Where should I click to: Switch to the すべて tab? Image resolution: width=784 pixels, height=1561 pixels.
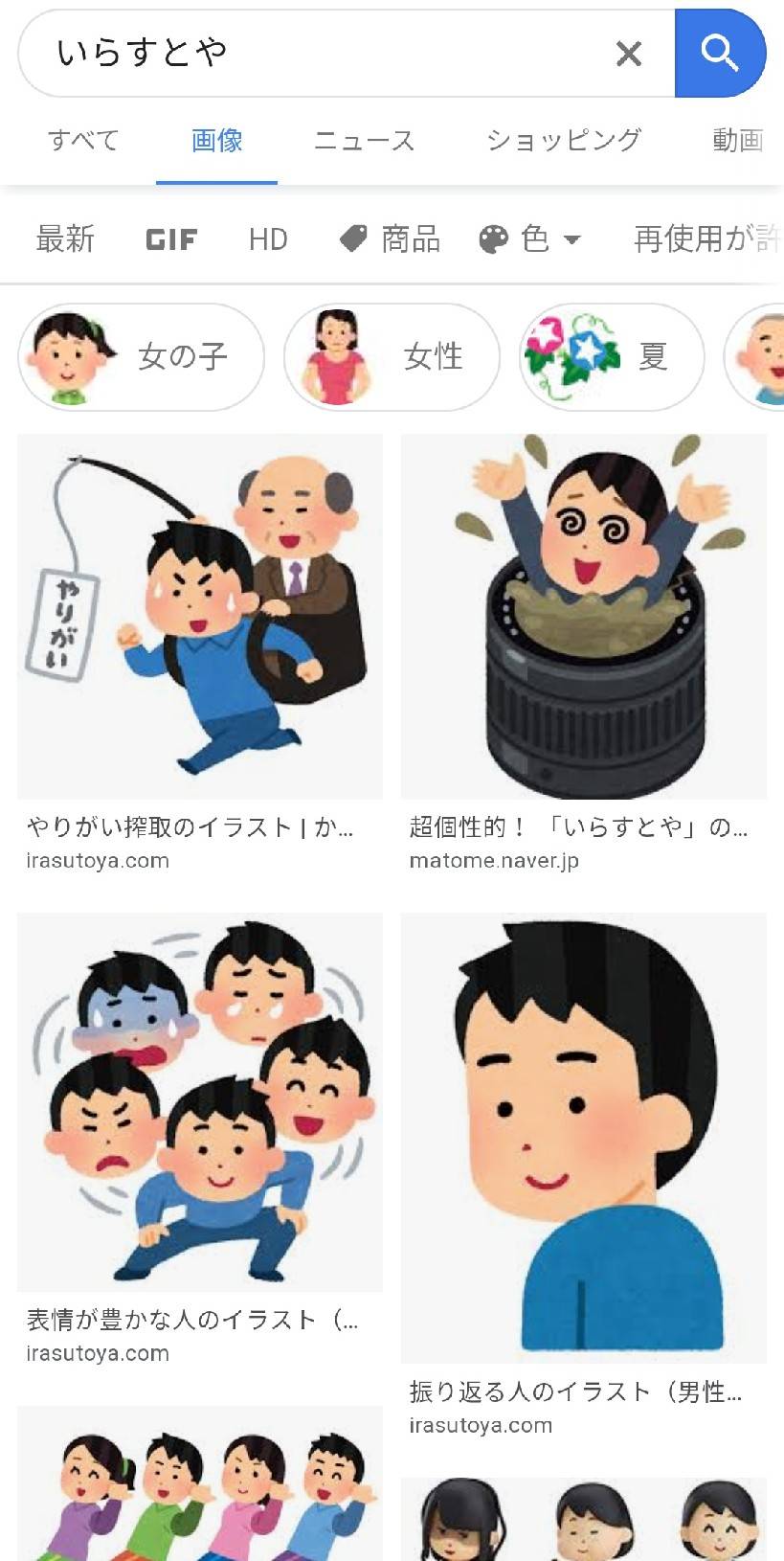click(x=83, y=141)
